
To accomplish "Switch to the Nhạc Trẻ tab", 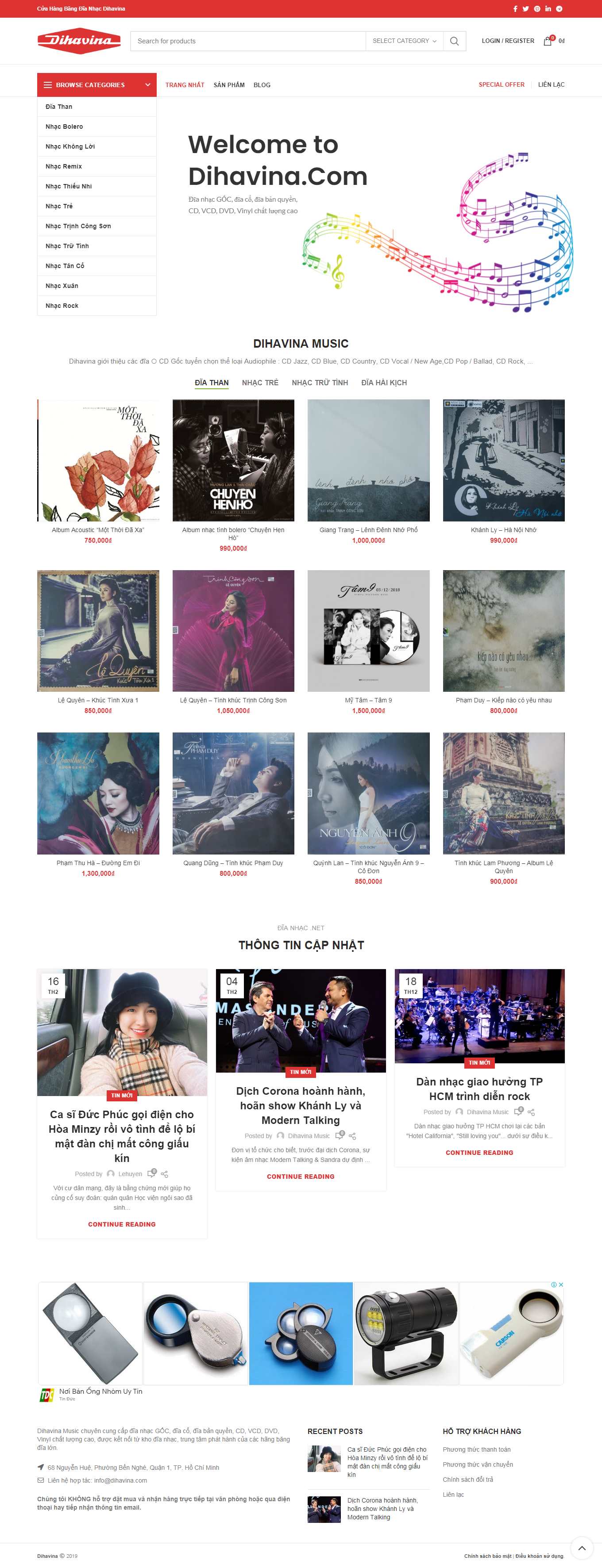I will click(x=260, y=382).
